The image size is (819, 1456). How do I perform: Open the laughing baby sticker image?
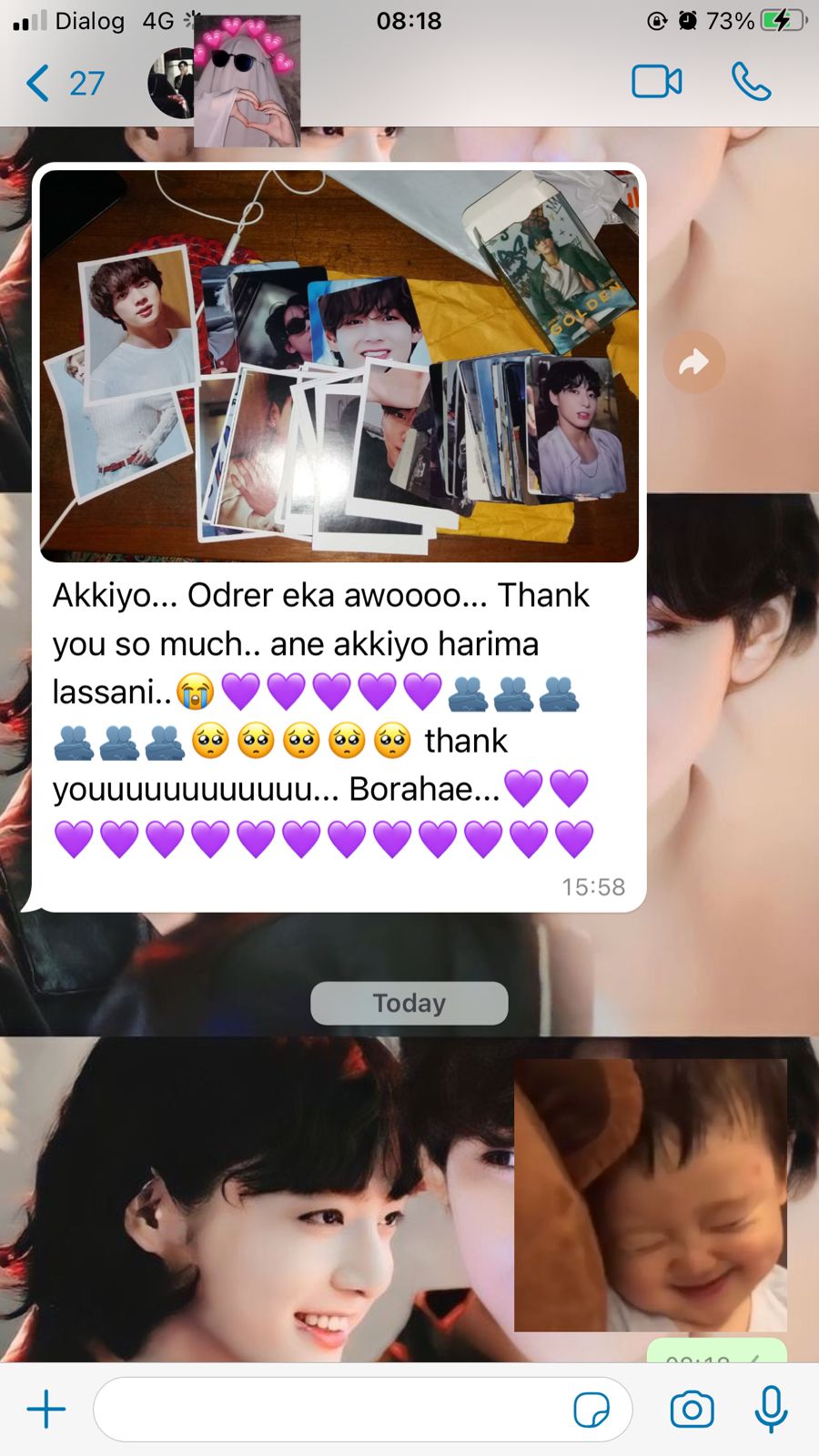[651, 1195]
